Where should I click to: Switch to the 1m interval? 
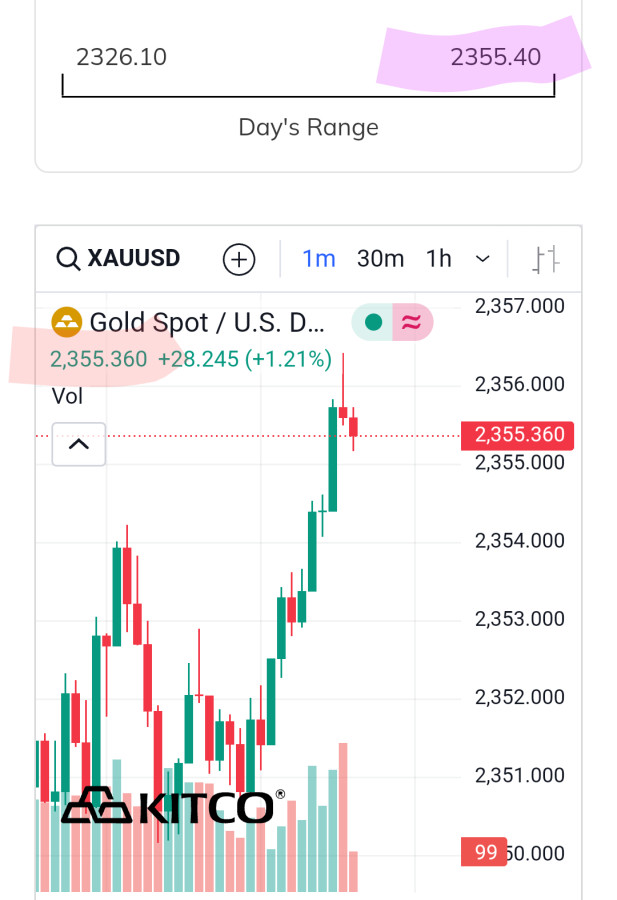coord(319,259)
